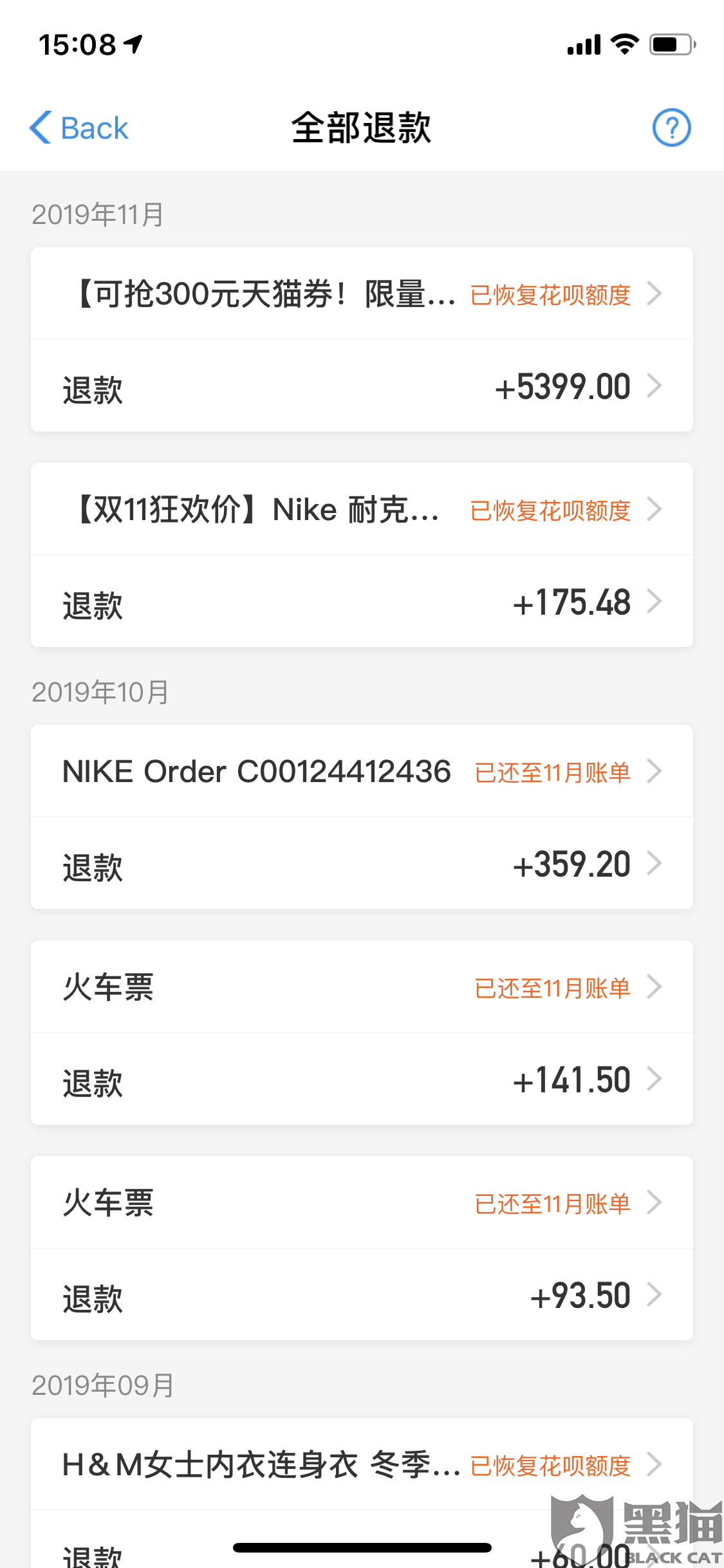Open NIKE Order C00124412436 row

tap(362, 772)
